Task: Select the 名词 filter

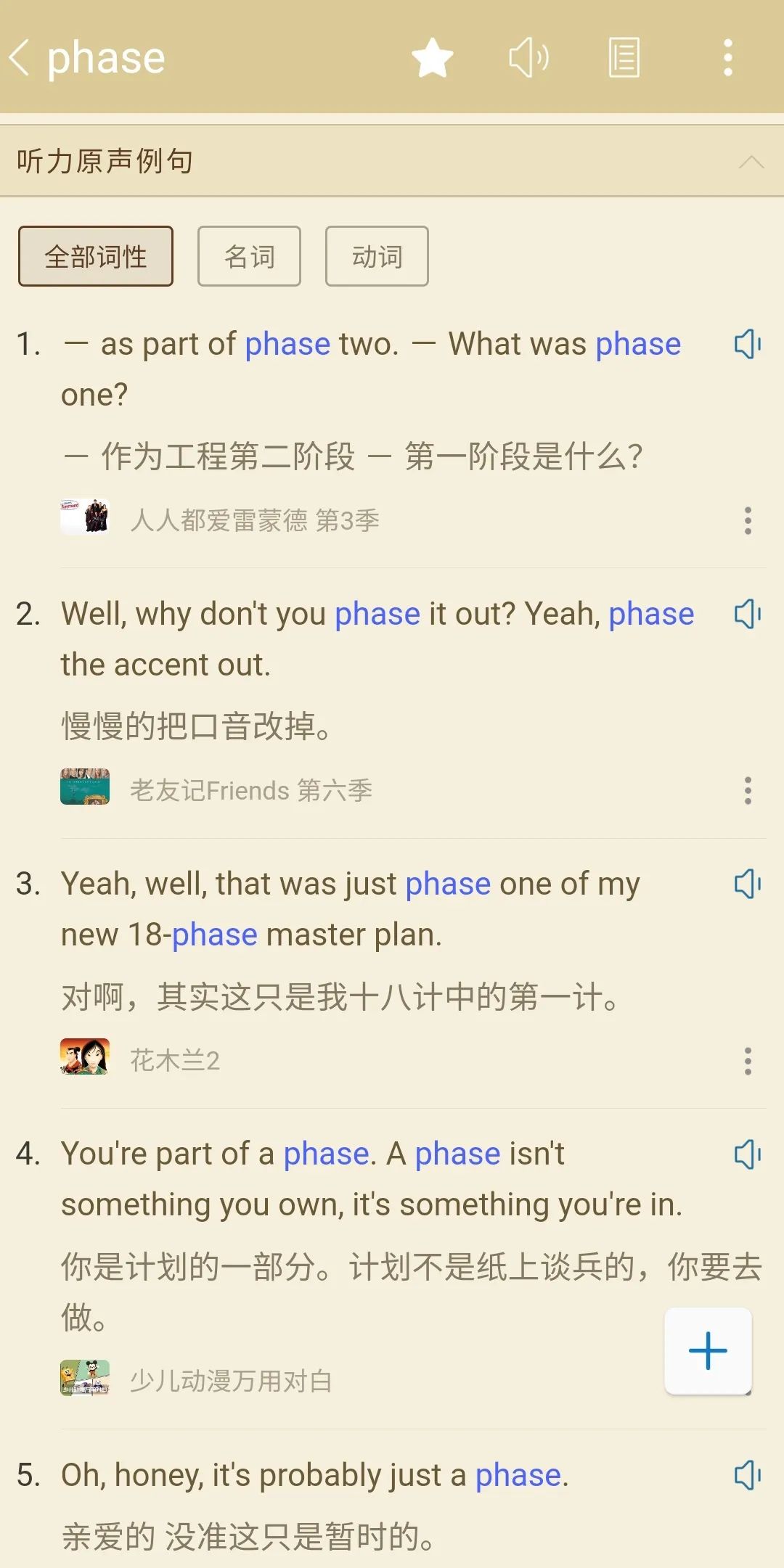Action: coord(249,256)
